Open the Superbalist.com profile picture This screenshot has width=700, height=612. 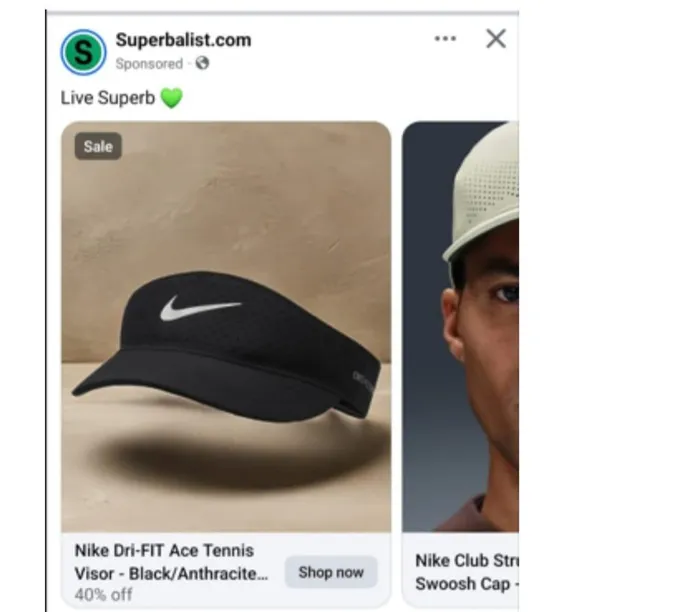83,52
